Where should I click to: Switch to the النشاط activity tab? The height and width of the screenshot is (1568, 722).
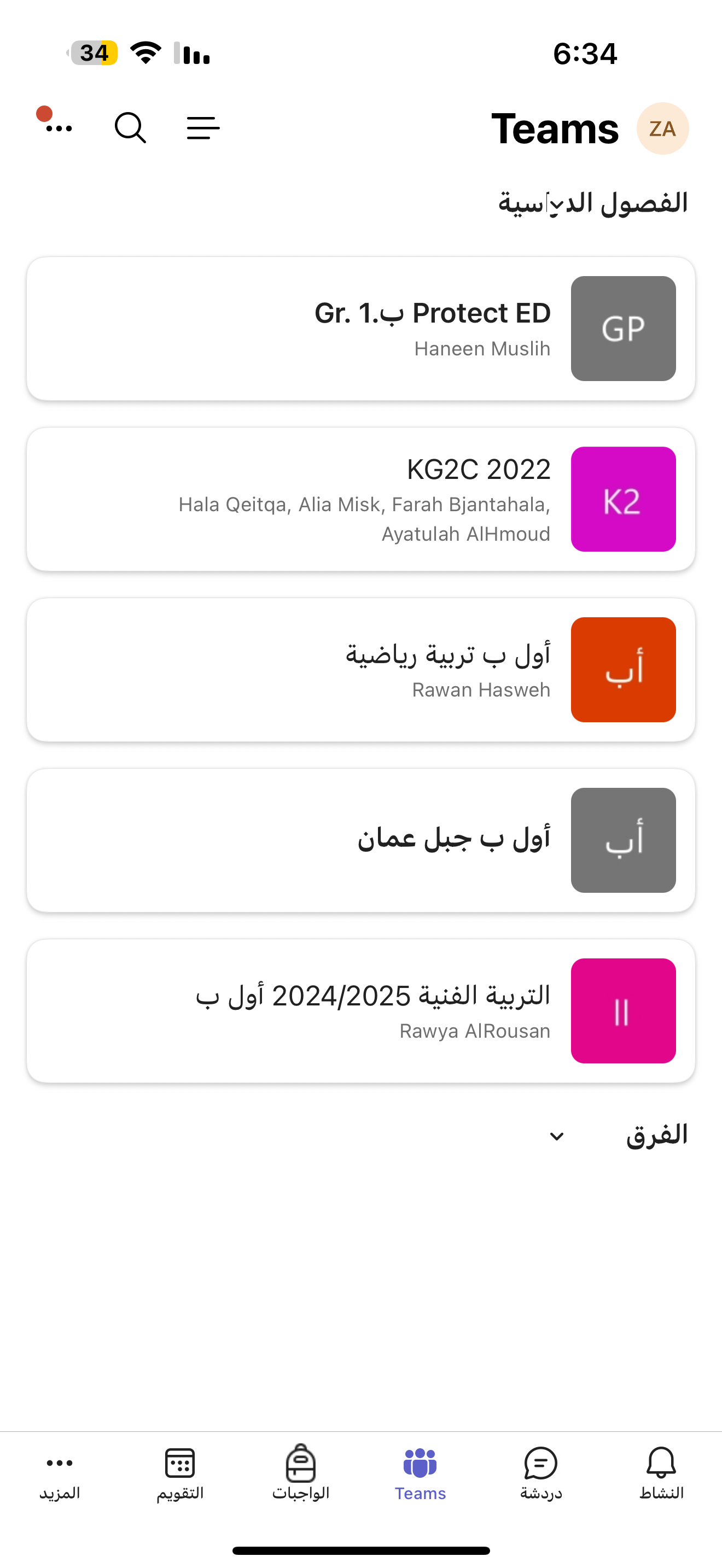(661, 1472)
